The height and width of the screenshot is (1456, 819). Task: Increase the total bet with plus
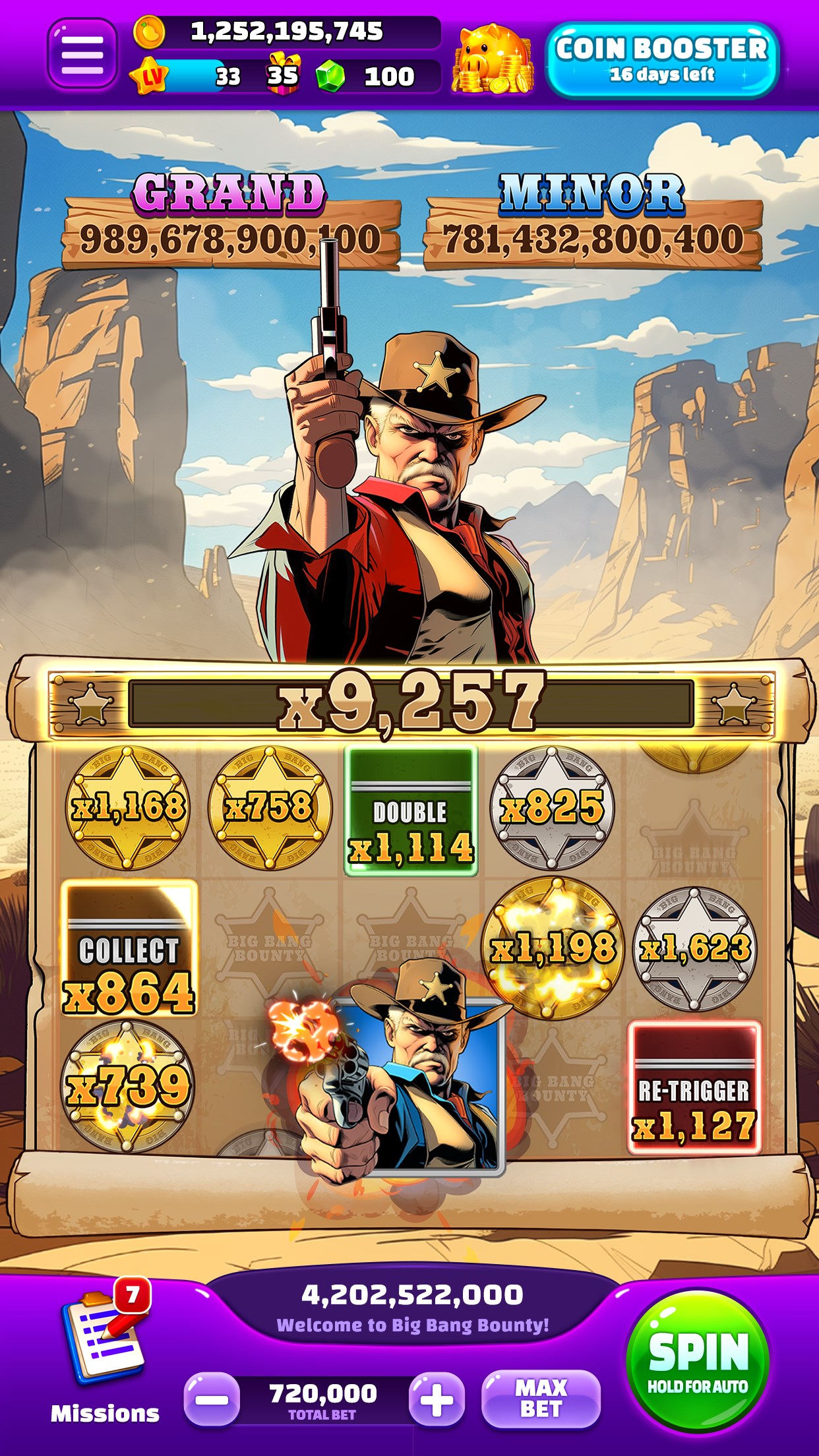(x=437, y=1399)
